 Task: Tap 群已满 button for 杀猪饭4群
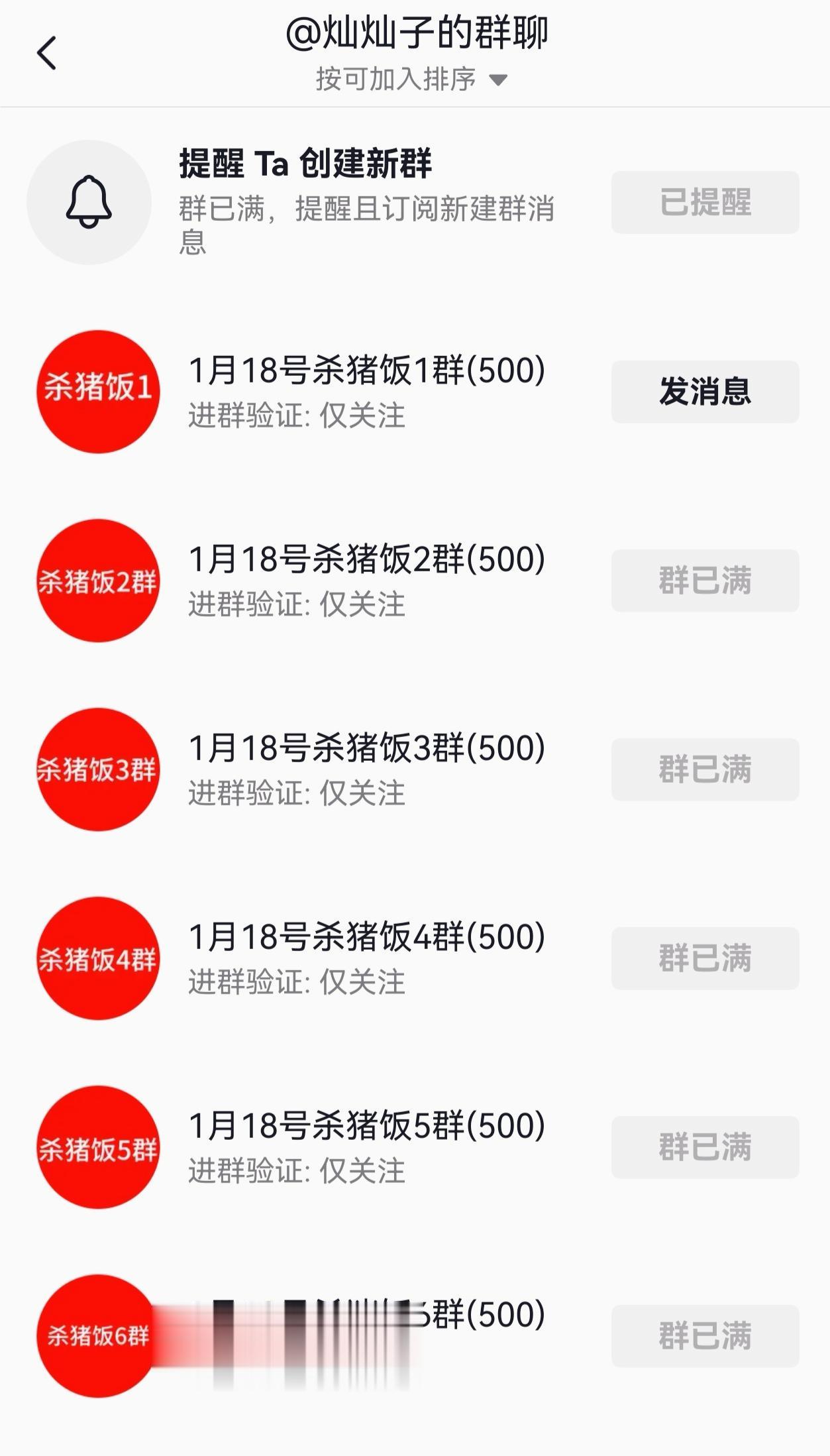[x=705, y=958]
